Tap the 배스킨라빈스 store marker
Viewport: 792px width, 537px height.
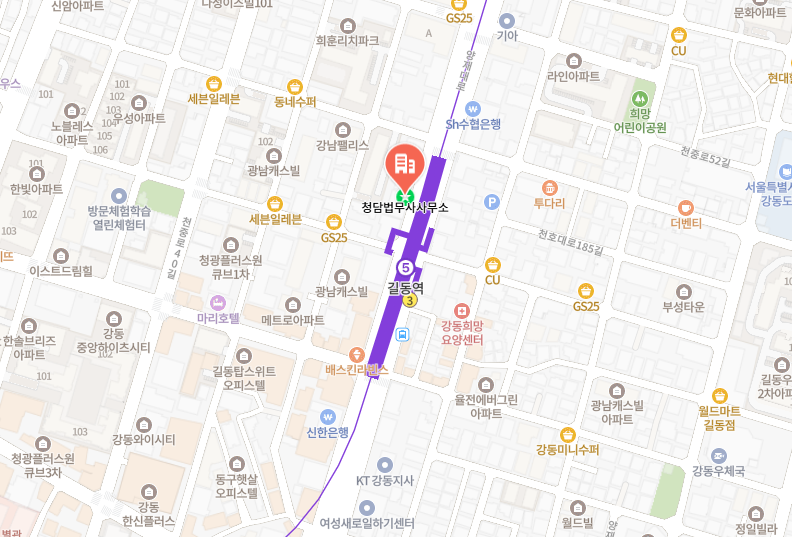[356, 354]
